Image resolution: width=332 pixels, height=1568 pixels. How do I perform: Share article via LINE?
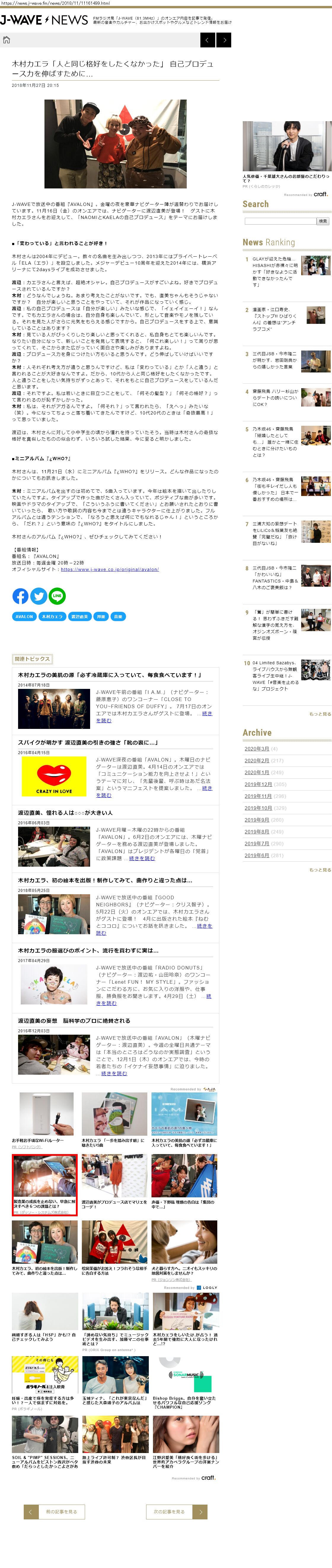[57, 596]
